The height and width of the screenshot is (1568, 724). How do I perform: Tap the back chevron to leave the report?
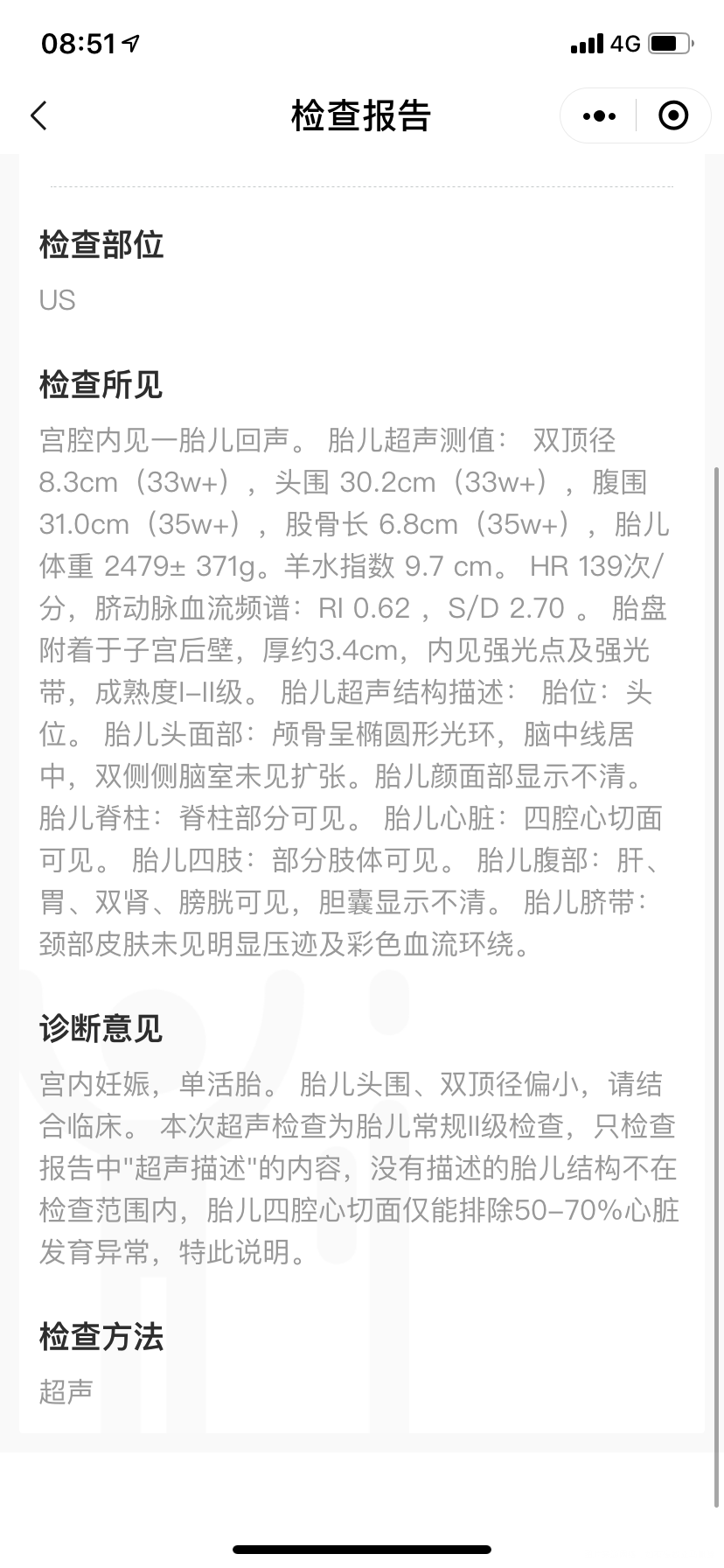point(37,115)
